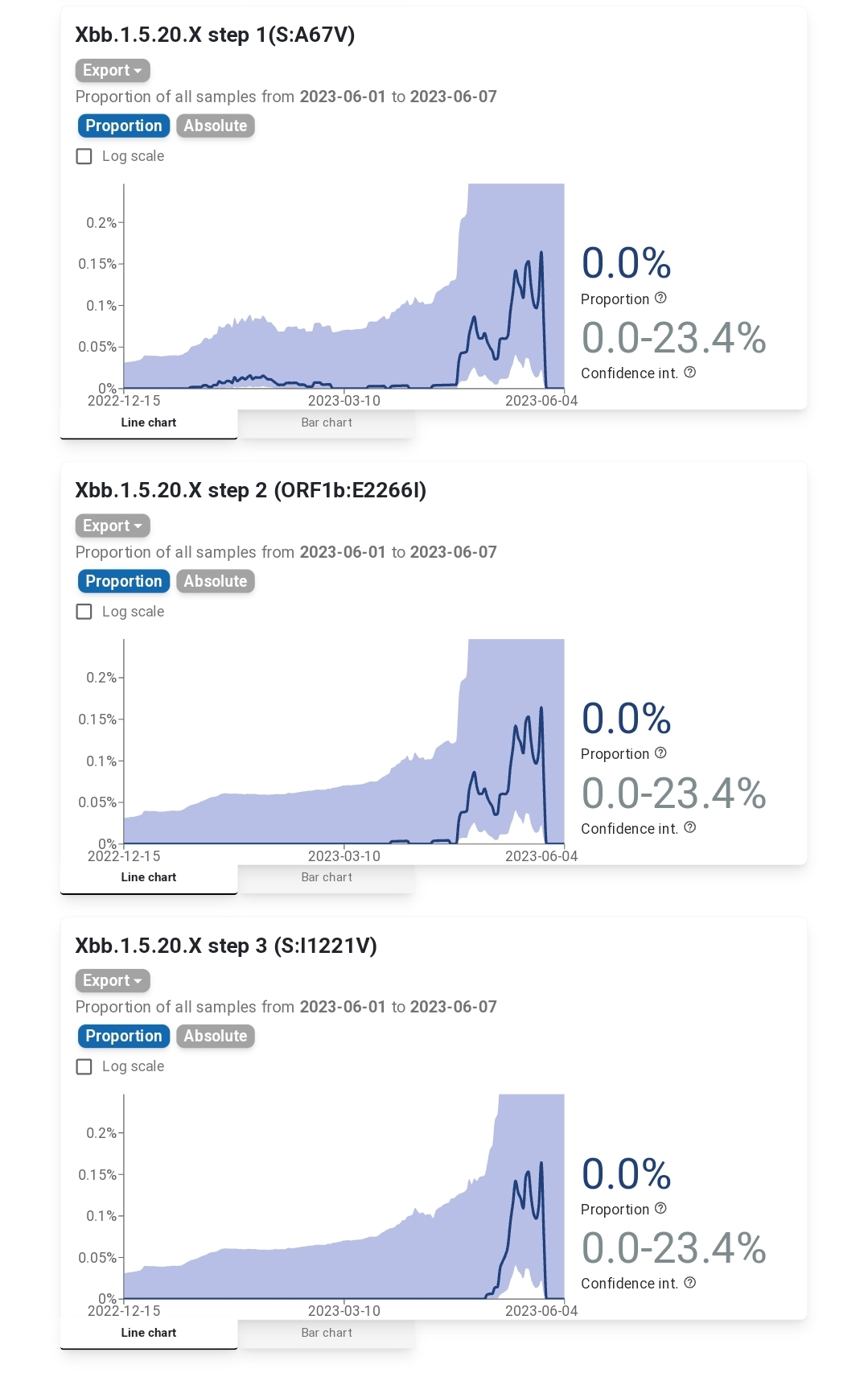Image resolution: width=868 pixels, height=1373 pixels.
Task: Open Export dropdown in step 2 (ORF1b:E2266I) card
Action: coord(113,526)
